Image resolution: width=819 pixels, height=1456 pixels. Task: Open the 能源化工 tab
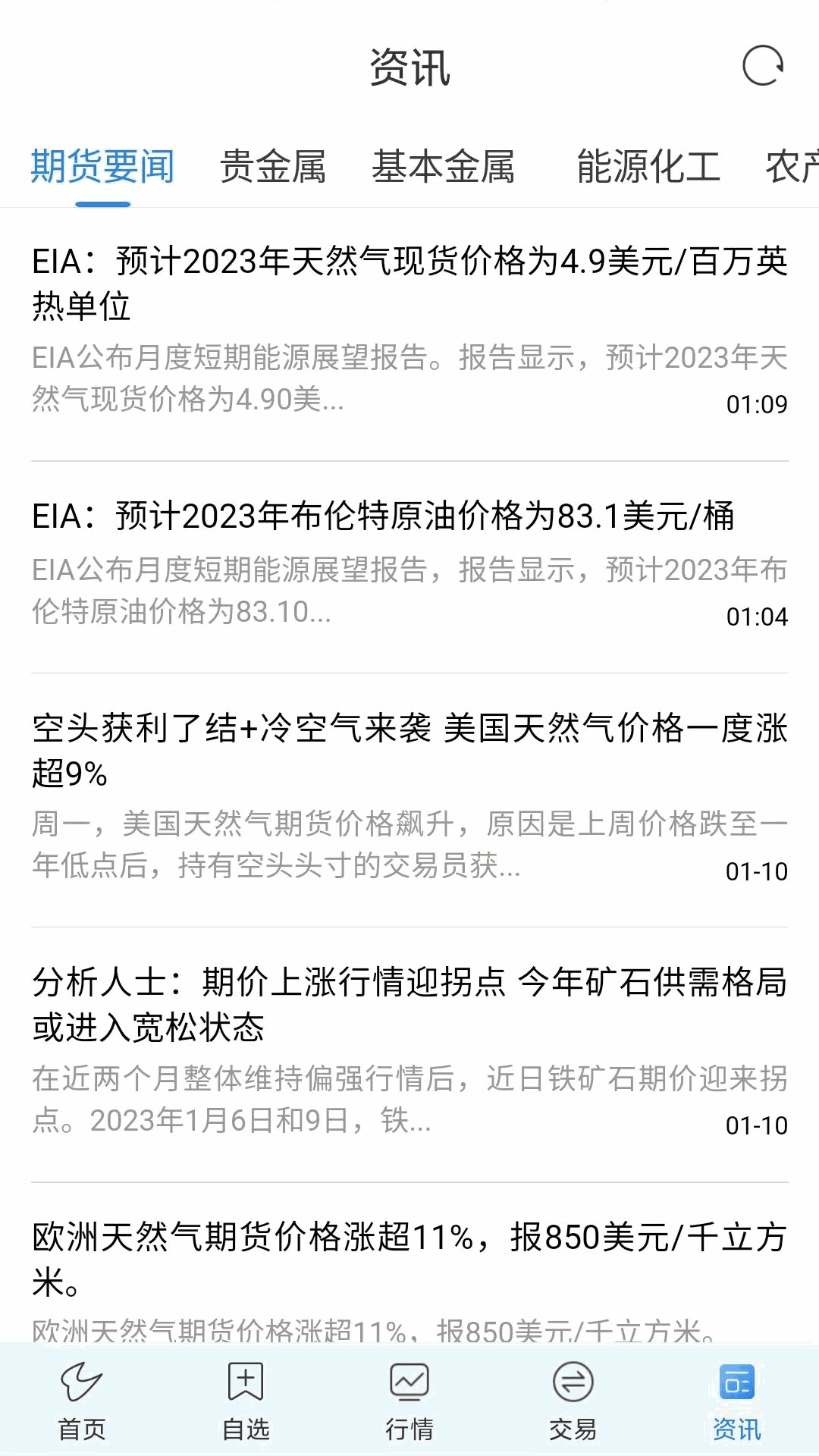coord(648,167)
